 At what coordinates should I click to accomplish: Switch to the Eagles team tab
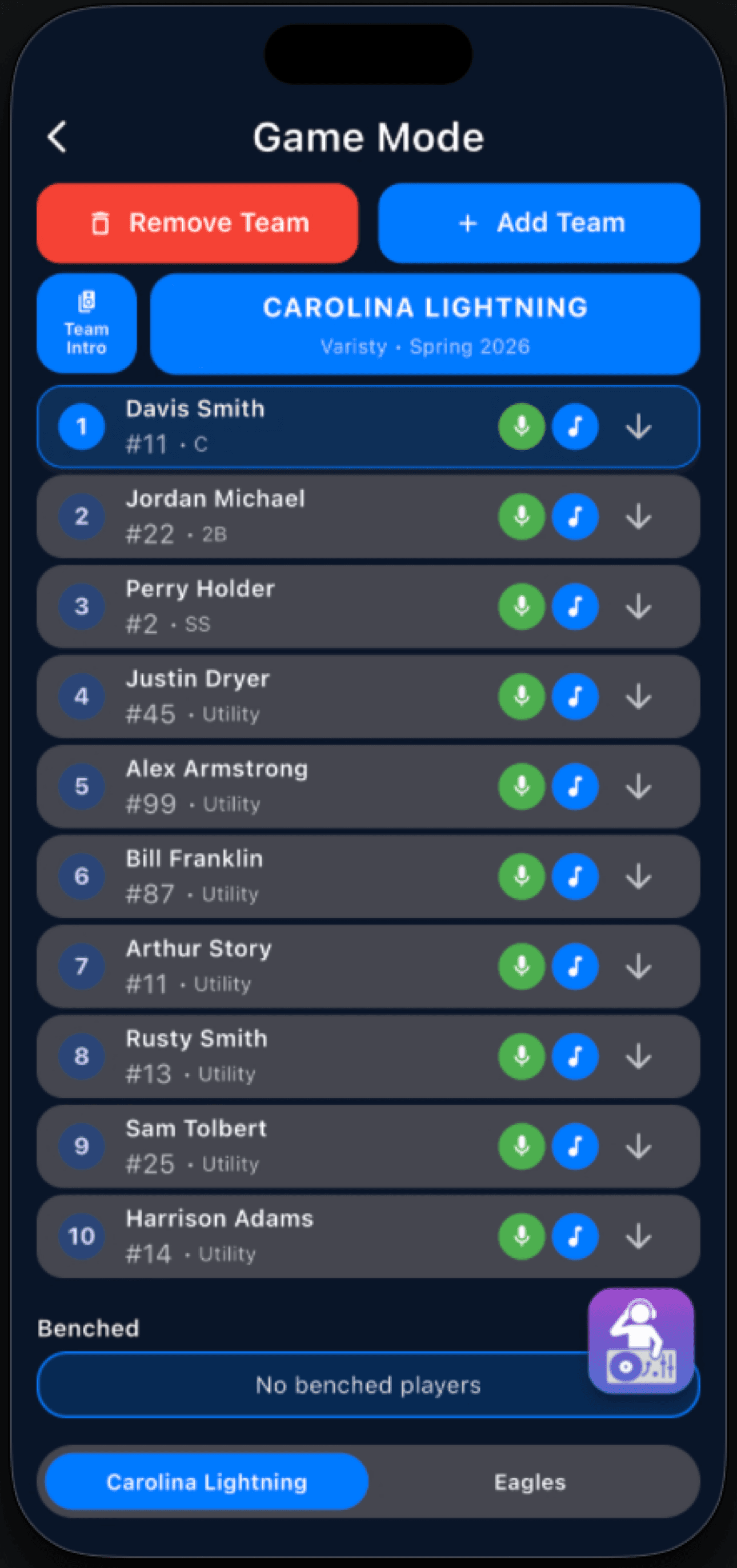pyautogui.click(x=530, y=1482)
